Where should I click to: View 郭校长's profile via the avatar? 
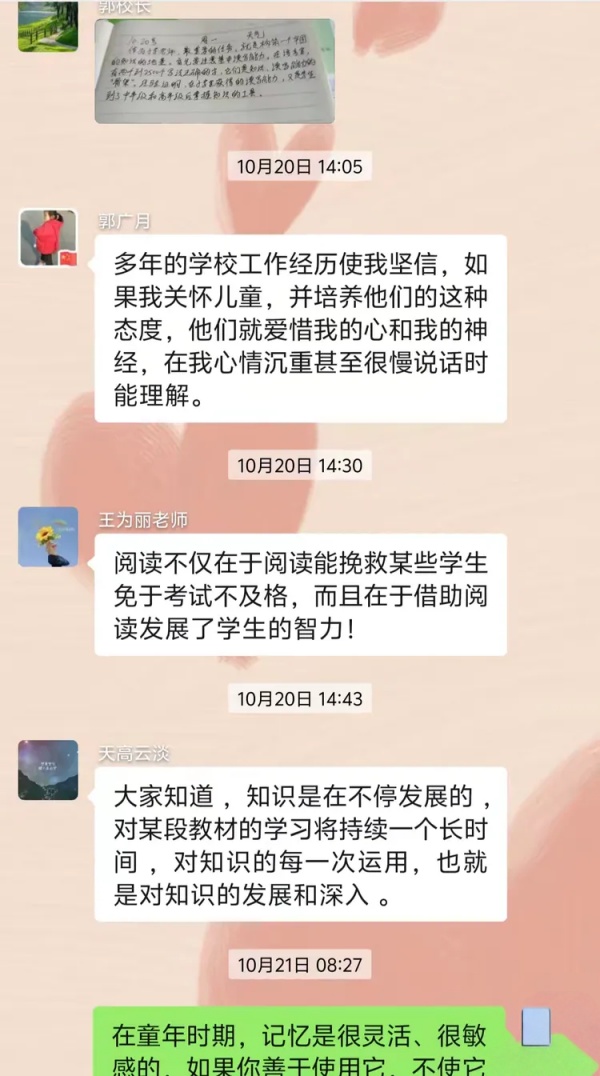tap(48, 26)
